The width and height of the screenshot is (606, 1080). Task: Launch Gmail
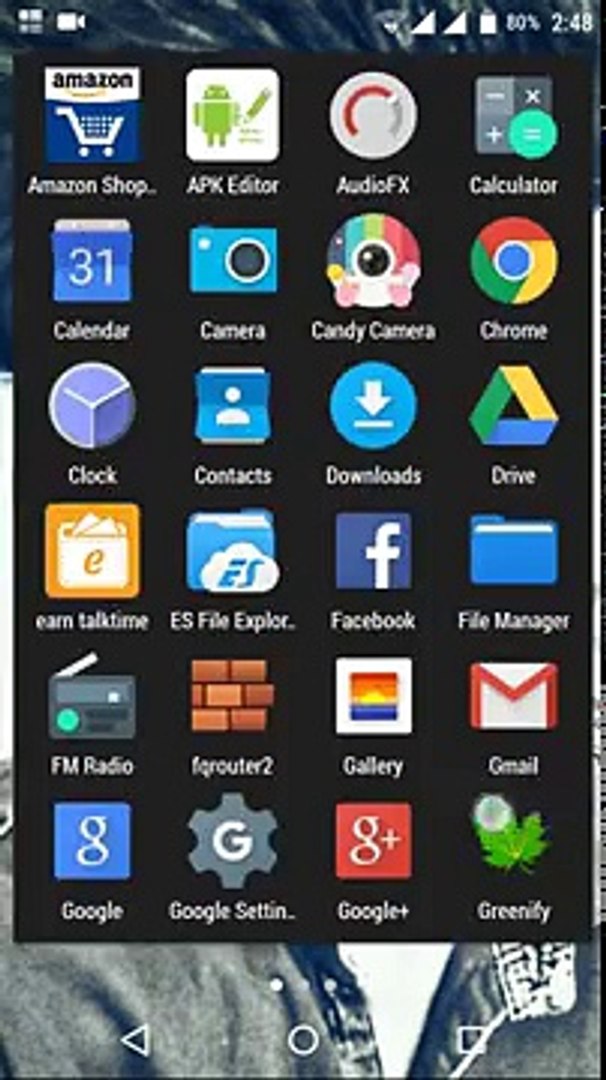point(513,696)
